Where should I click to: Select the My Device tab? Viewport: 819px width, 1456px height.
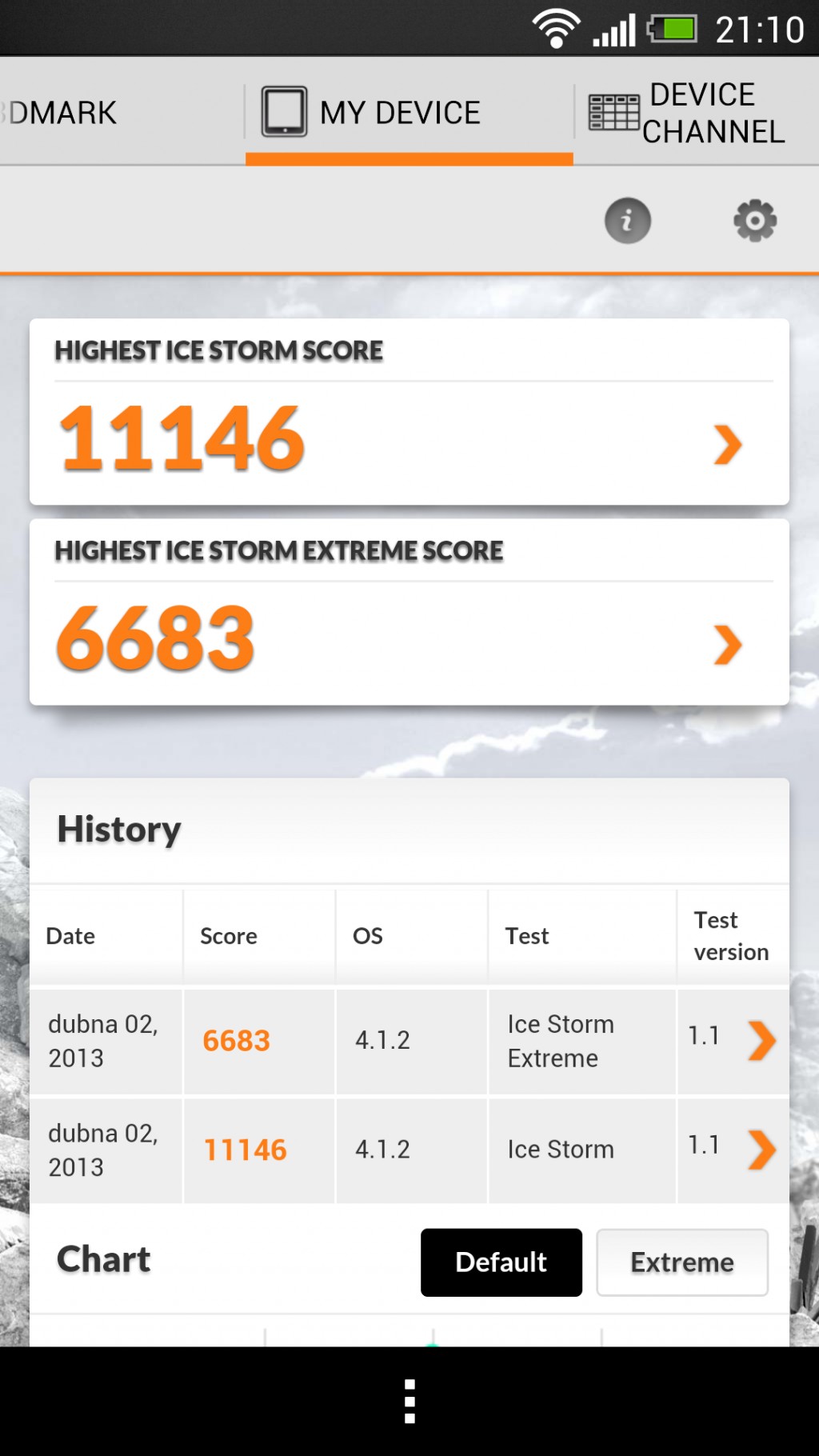409,112
